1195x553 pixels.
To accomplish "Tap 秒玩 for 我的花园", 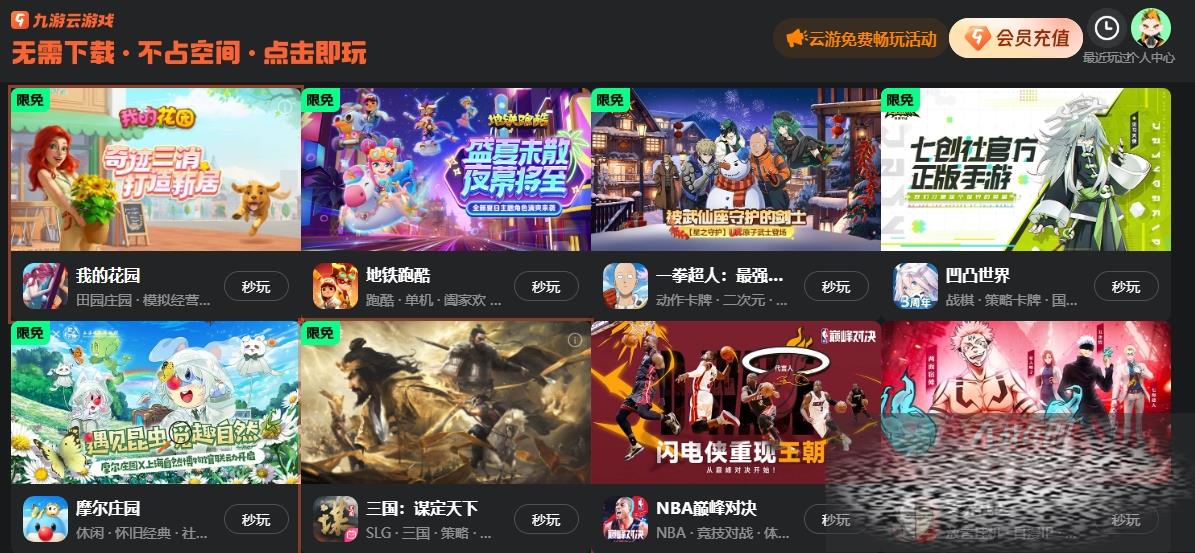I will [x=256, y=287].
